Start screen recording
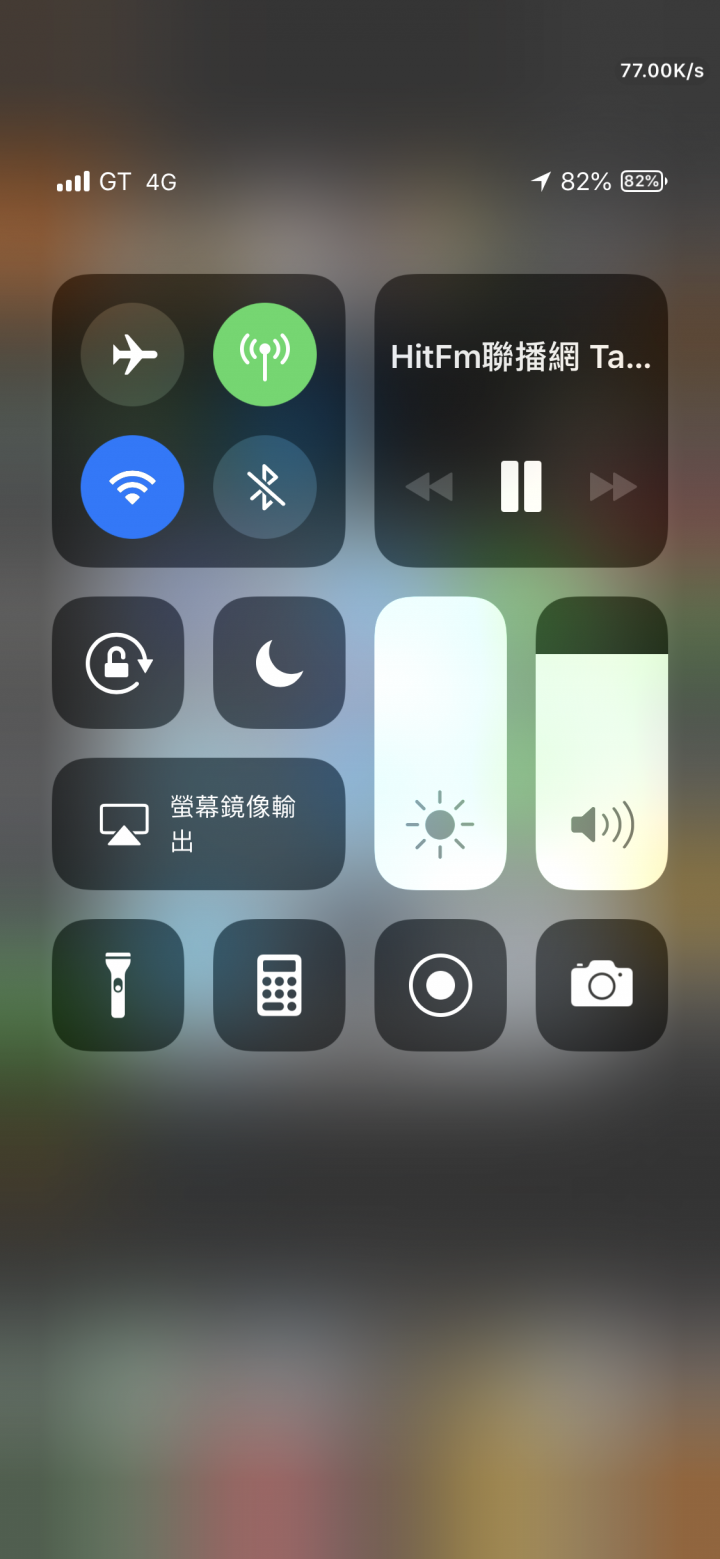Image resolution: width=720 pixels, height=1559 pixels. point(440,985)
